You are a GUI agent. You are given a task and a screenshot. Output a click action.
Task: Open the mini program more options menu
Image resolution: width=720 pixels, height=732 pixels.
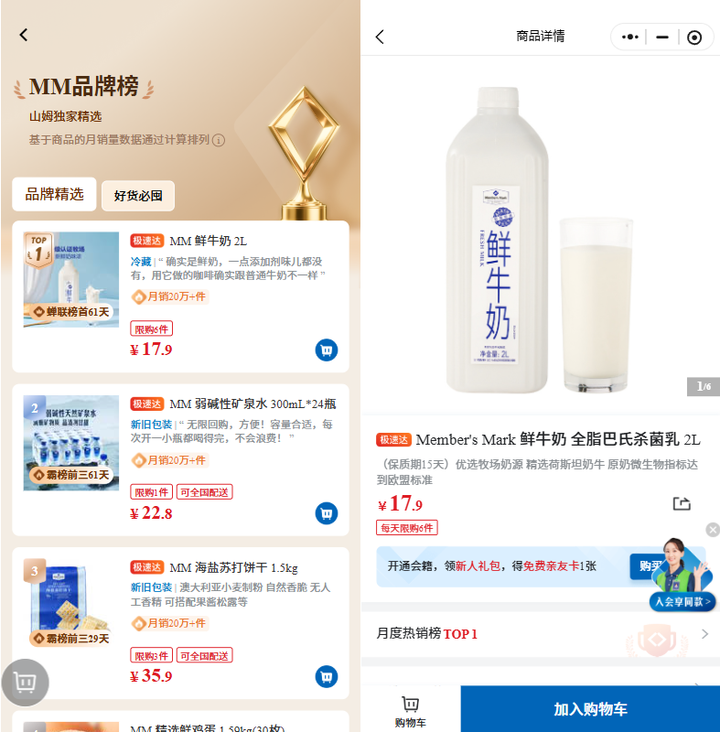pos(630,37)
